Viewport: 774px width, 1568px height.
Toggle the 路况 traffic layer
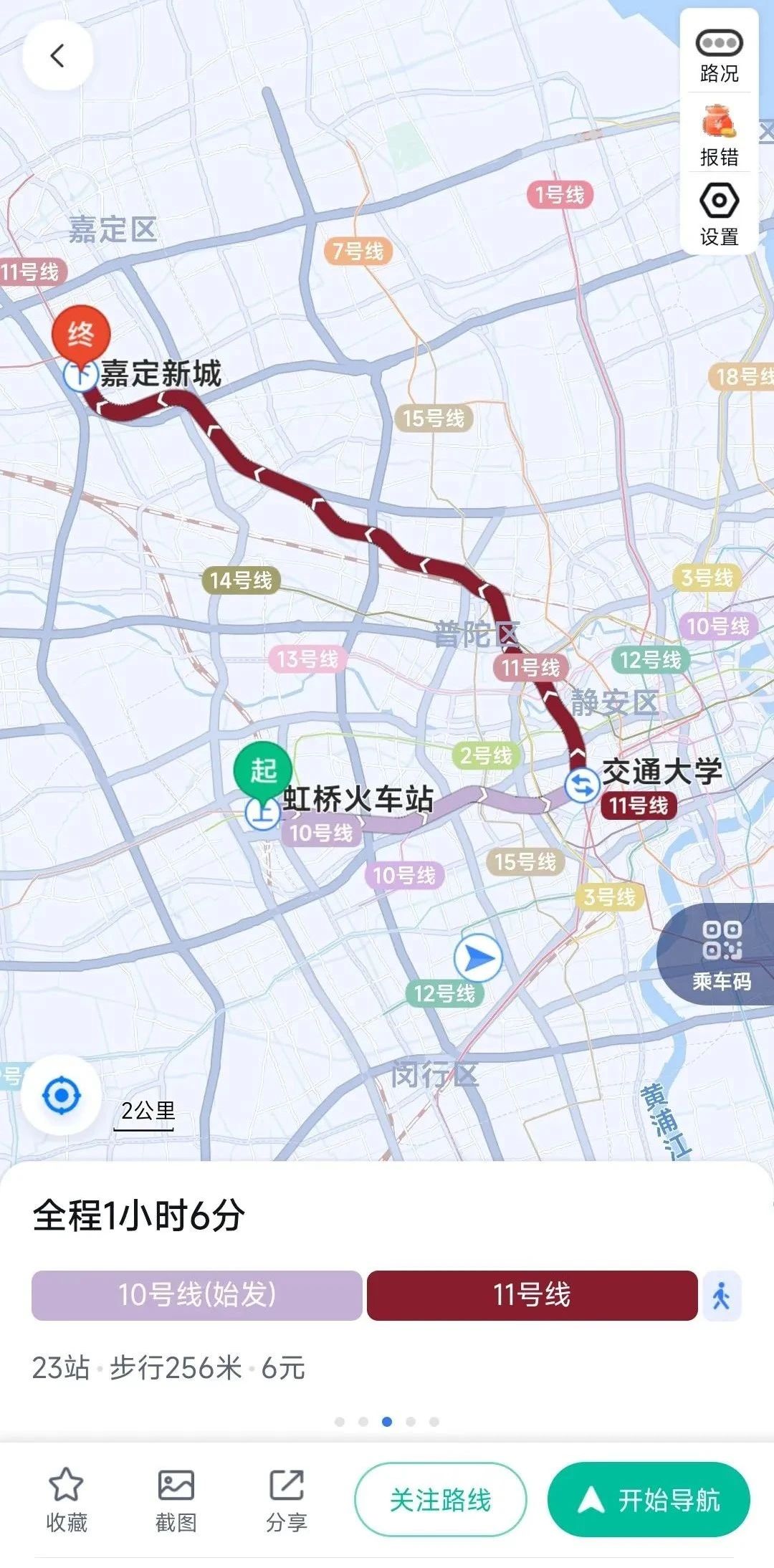(x=719, y=54)
